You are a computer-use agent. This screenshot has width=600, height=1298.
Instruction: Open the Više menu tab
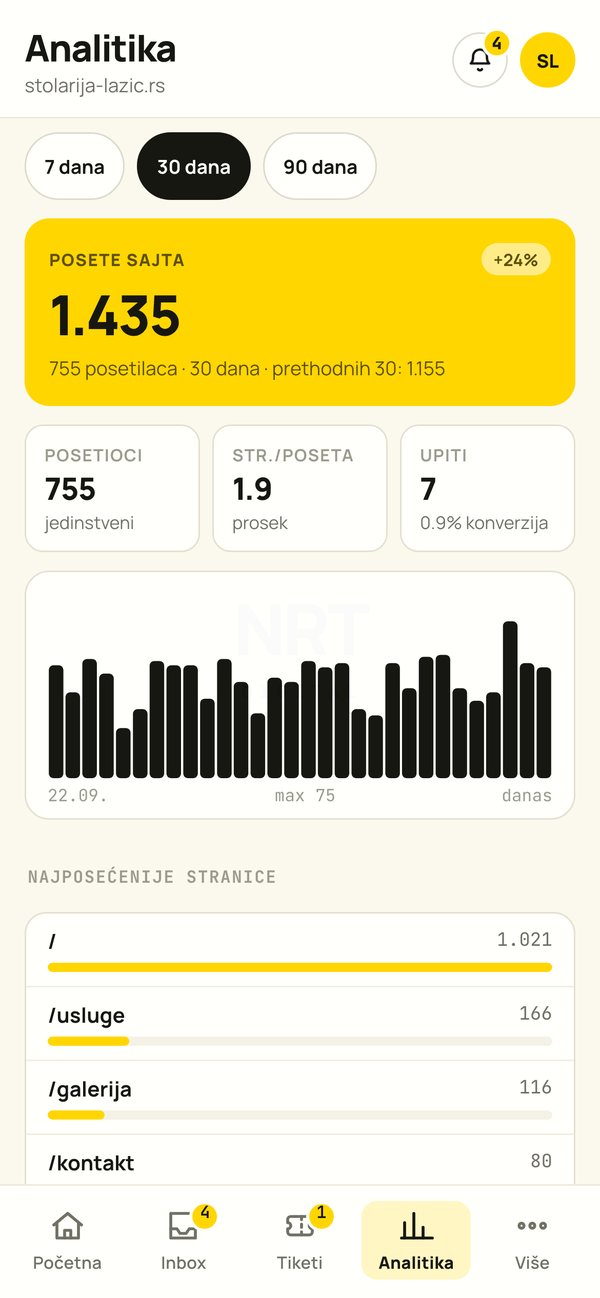(x=532, y=1240)
